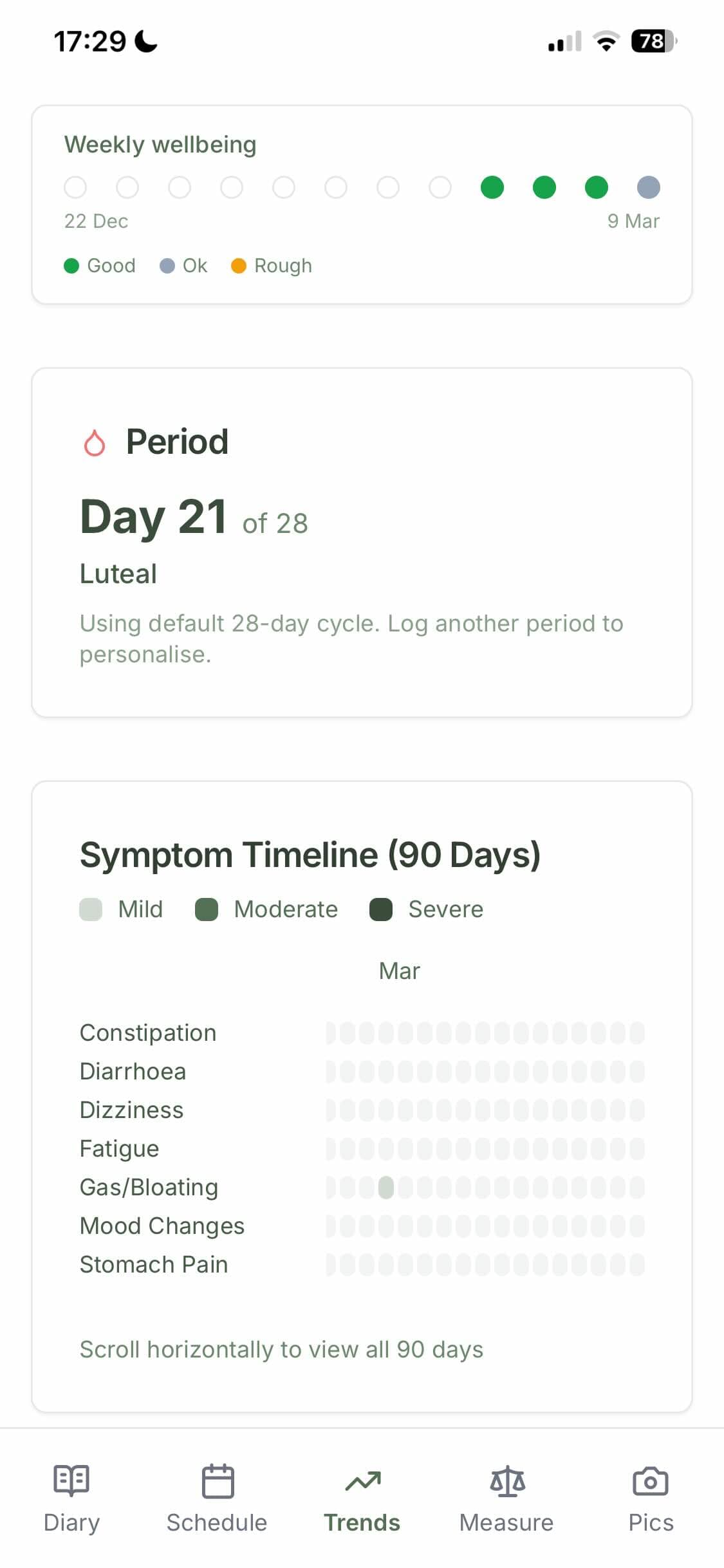Screen dimensions: 724x1568
Task: Click the Rough legend orange dot
Action: point(239,265)
